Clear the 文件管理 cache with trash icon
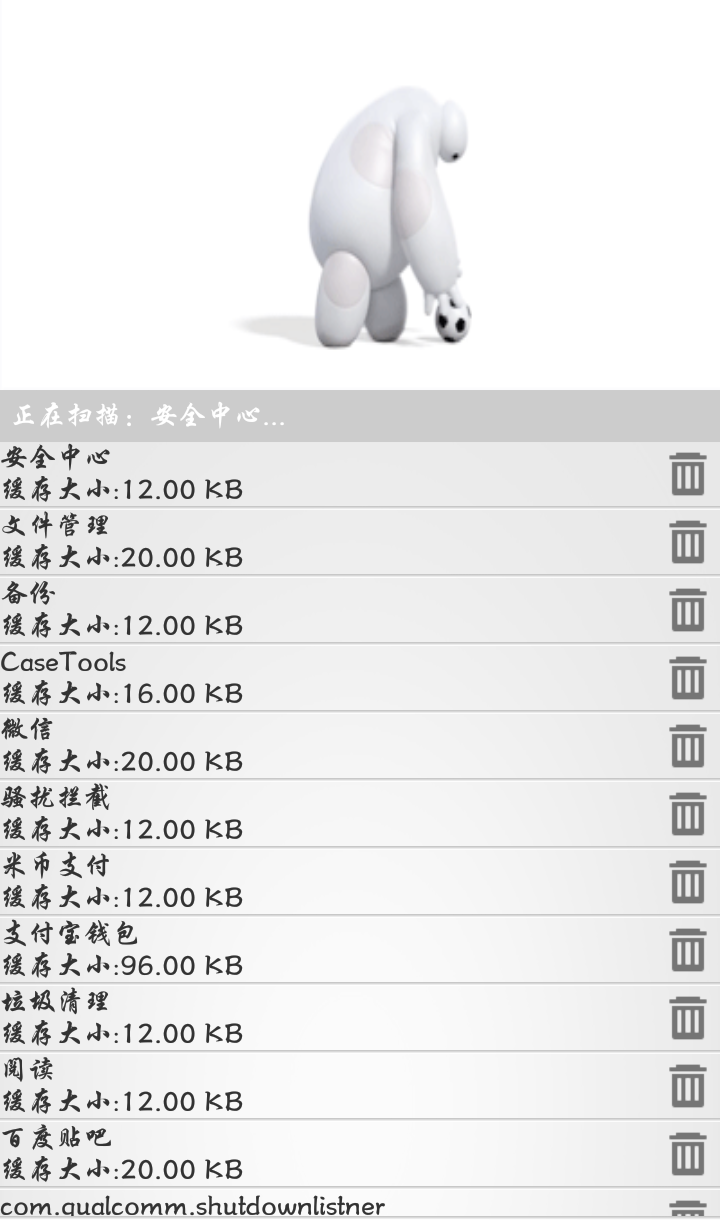 tap(687, 542)
